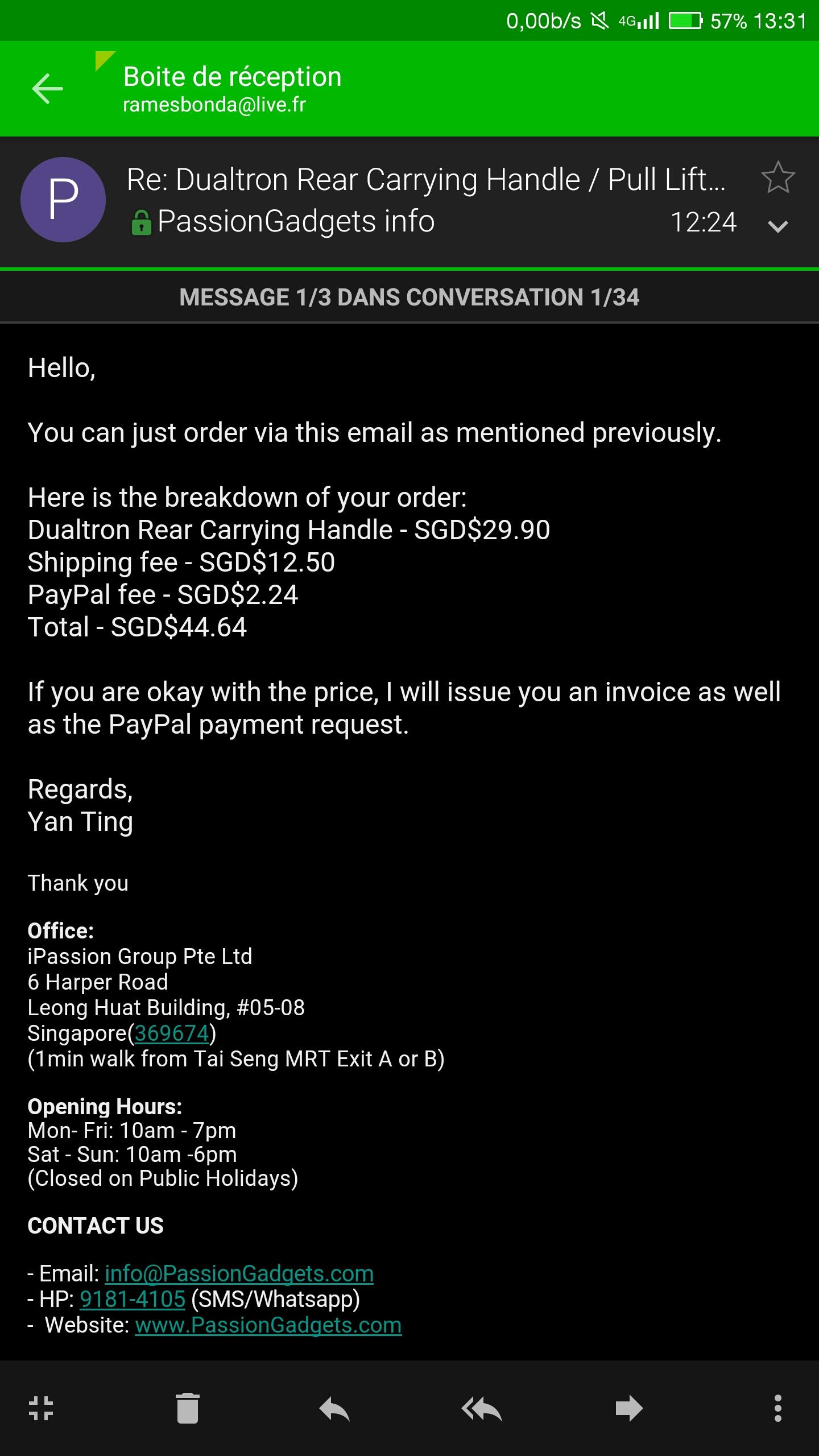819x1456 pixels.
Task: Open the PassionGadgets sender avatar
Action: (x=63, y=200)
